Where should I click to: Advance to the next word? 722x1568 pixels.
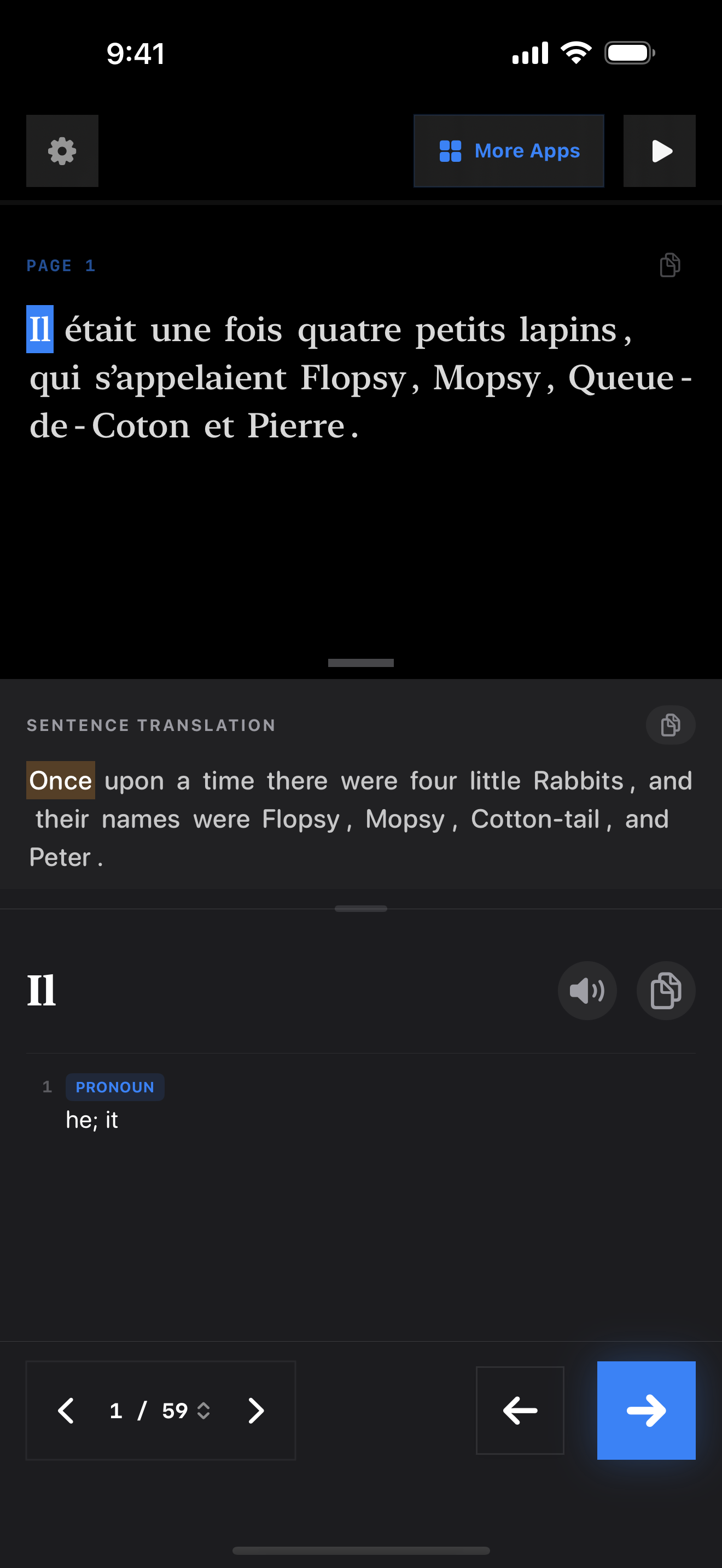coord(646,1411)
